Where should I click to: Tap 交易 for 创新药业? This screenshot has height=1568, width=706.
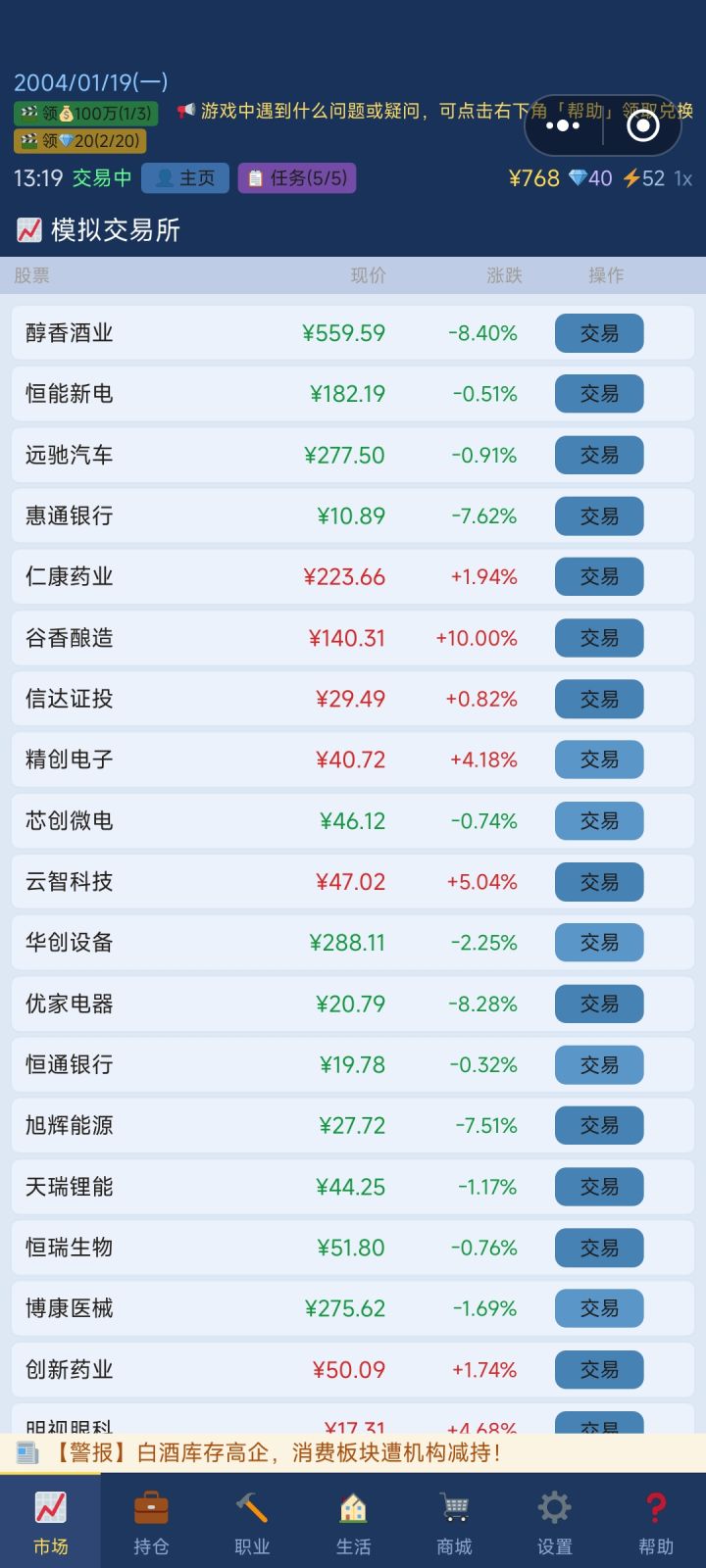(x=599, y=1369)
